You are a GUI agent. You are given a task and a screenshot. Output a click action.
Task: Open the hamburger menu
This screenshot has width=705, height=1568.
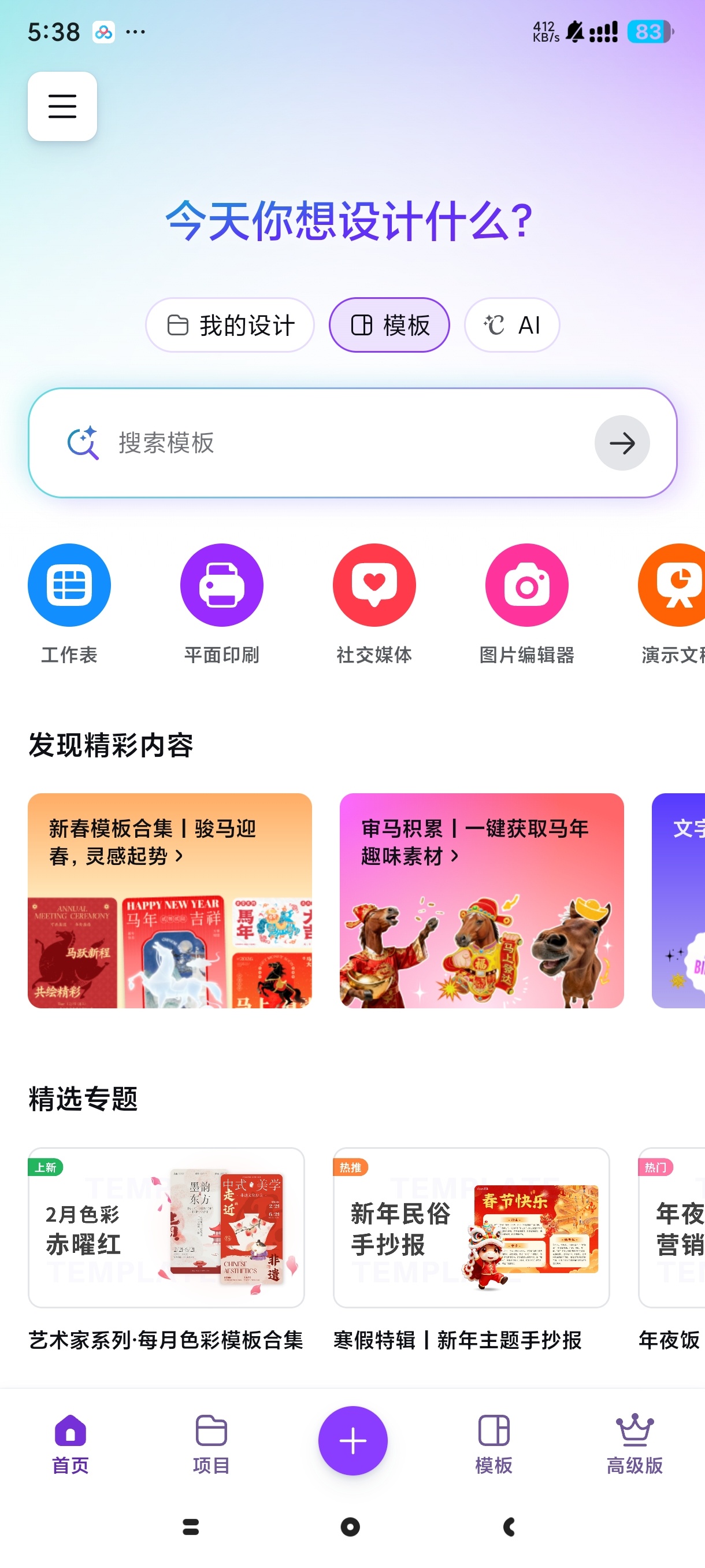[x=61, y=105]
